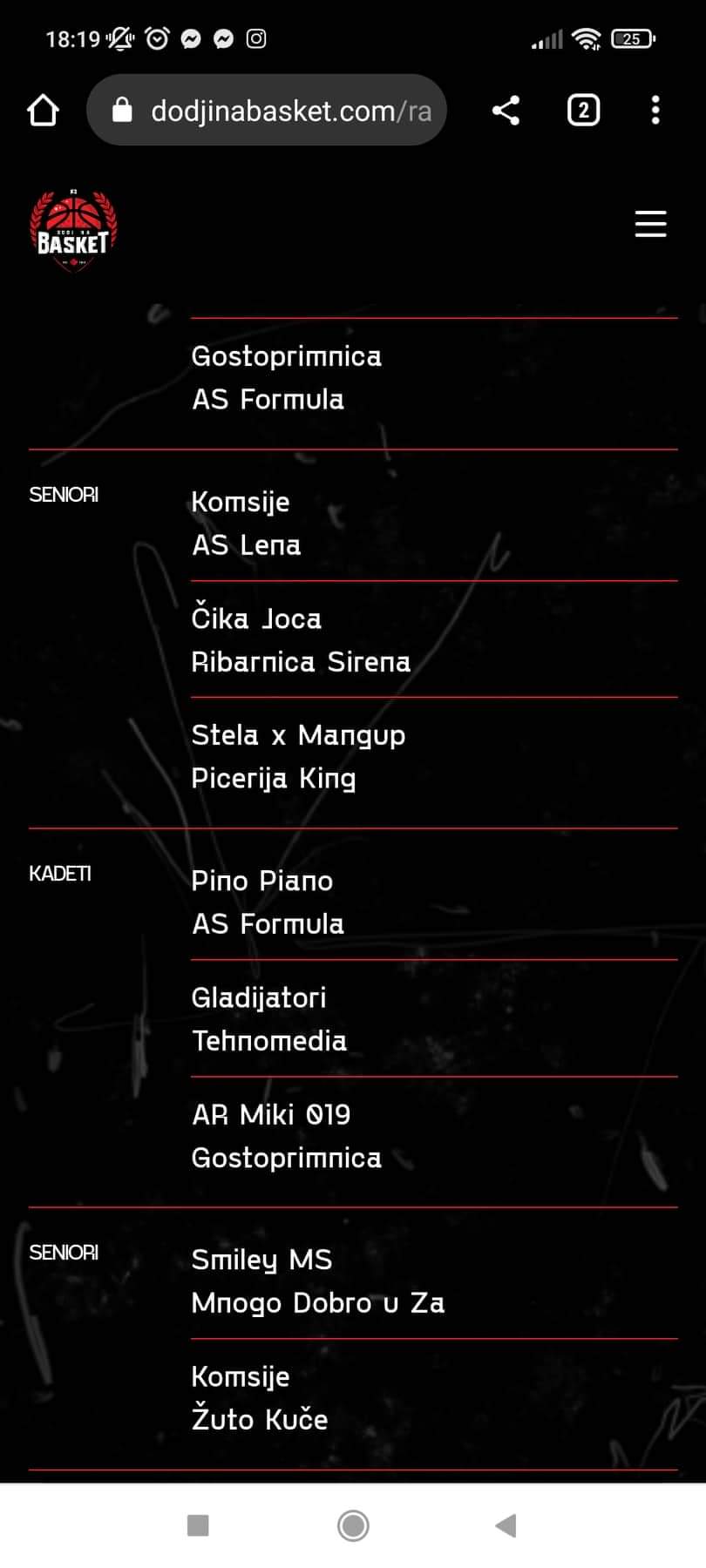Tap the Basket logo to go home

point(73,231)
